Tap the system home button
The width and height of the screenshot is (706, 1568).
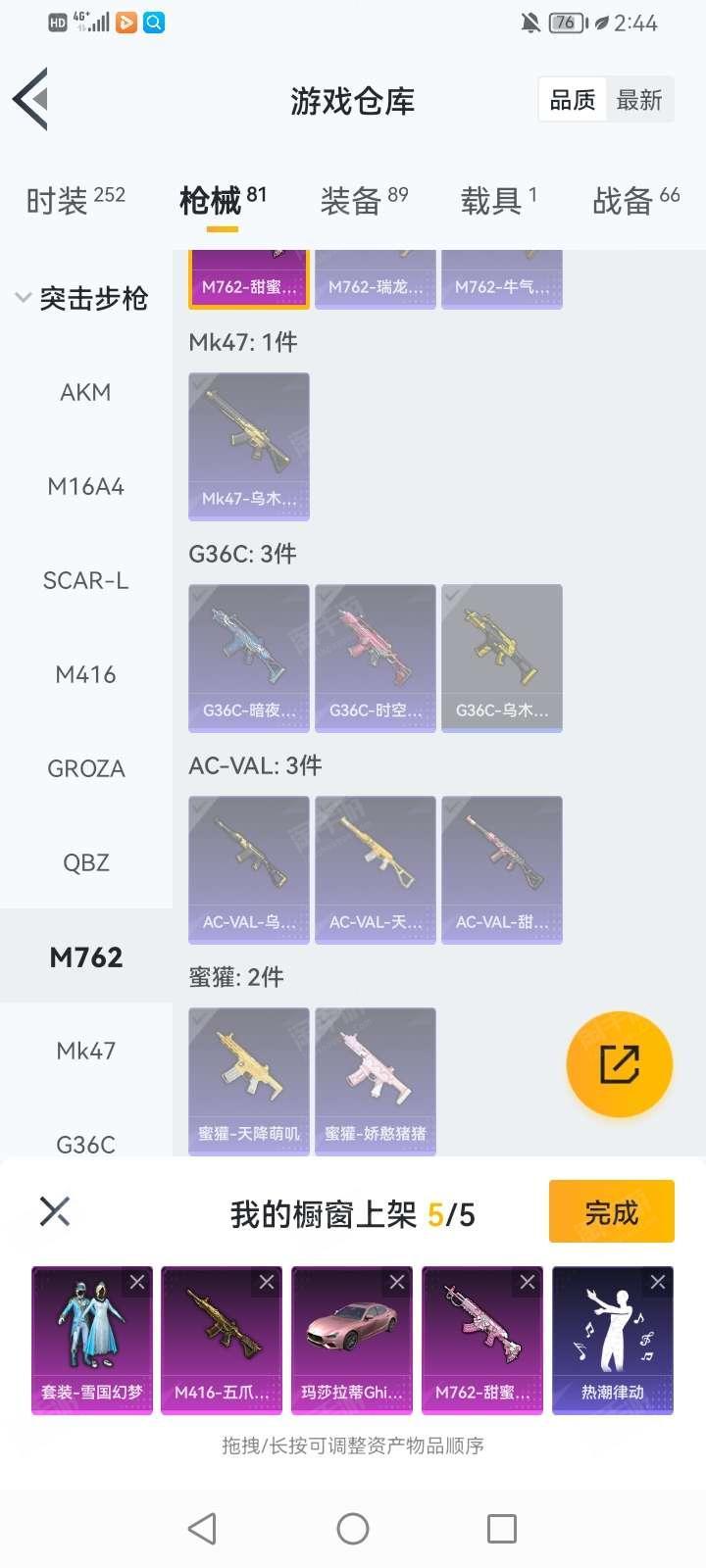coord(353,1529)
